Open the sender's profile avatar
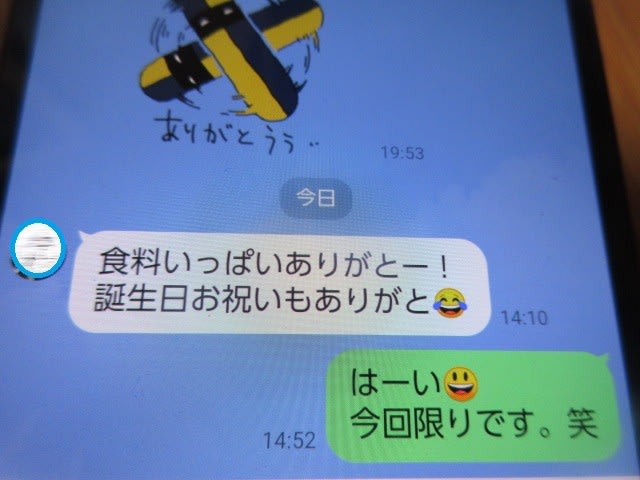Screen dimensions: 640x480 [37, 250]
